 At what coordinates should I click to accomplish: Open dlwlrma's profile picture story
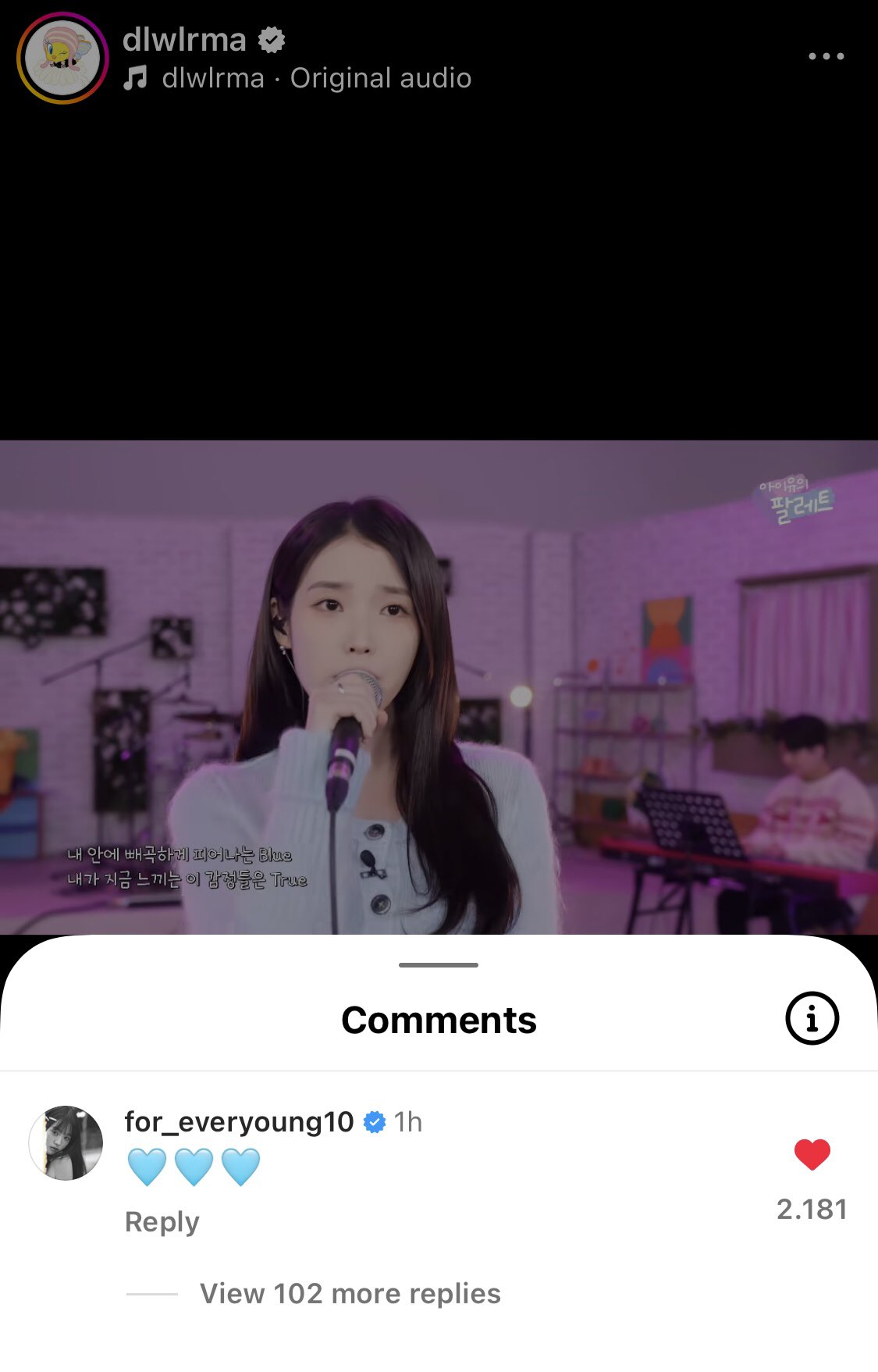(x=62, y=58)
